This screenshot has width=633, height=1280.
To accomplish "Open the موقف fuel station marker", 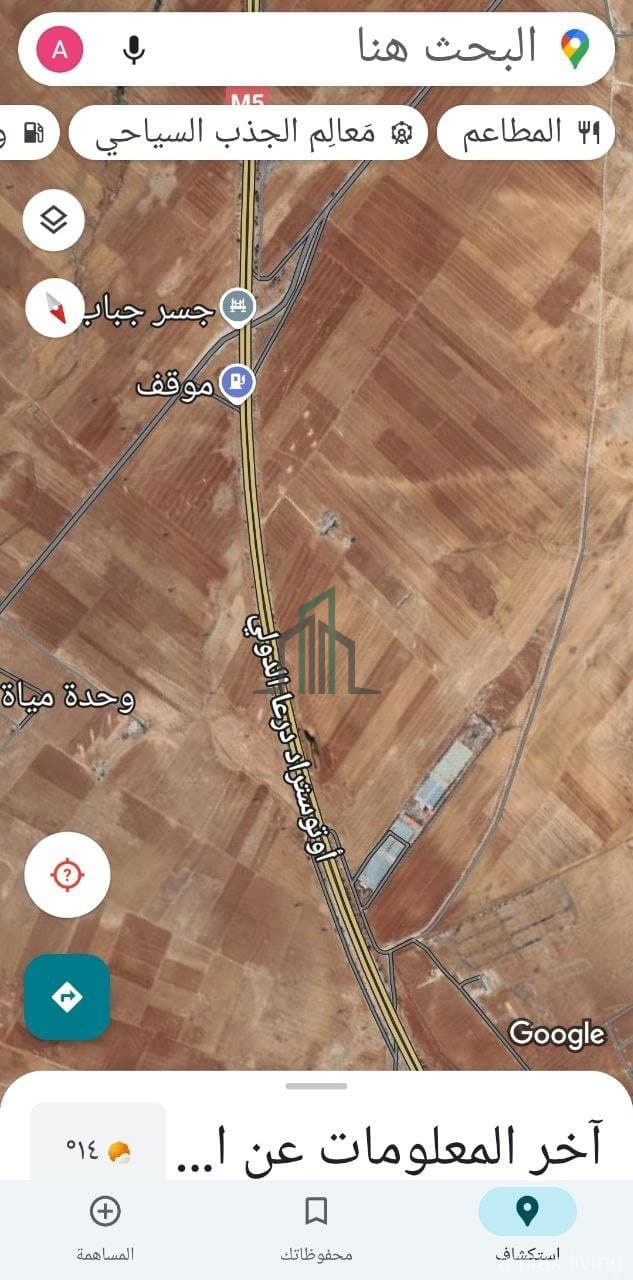I will (x=238, y=381).
